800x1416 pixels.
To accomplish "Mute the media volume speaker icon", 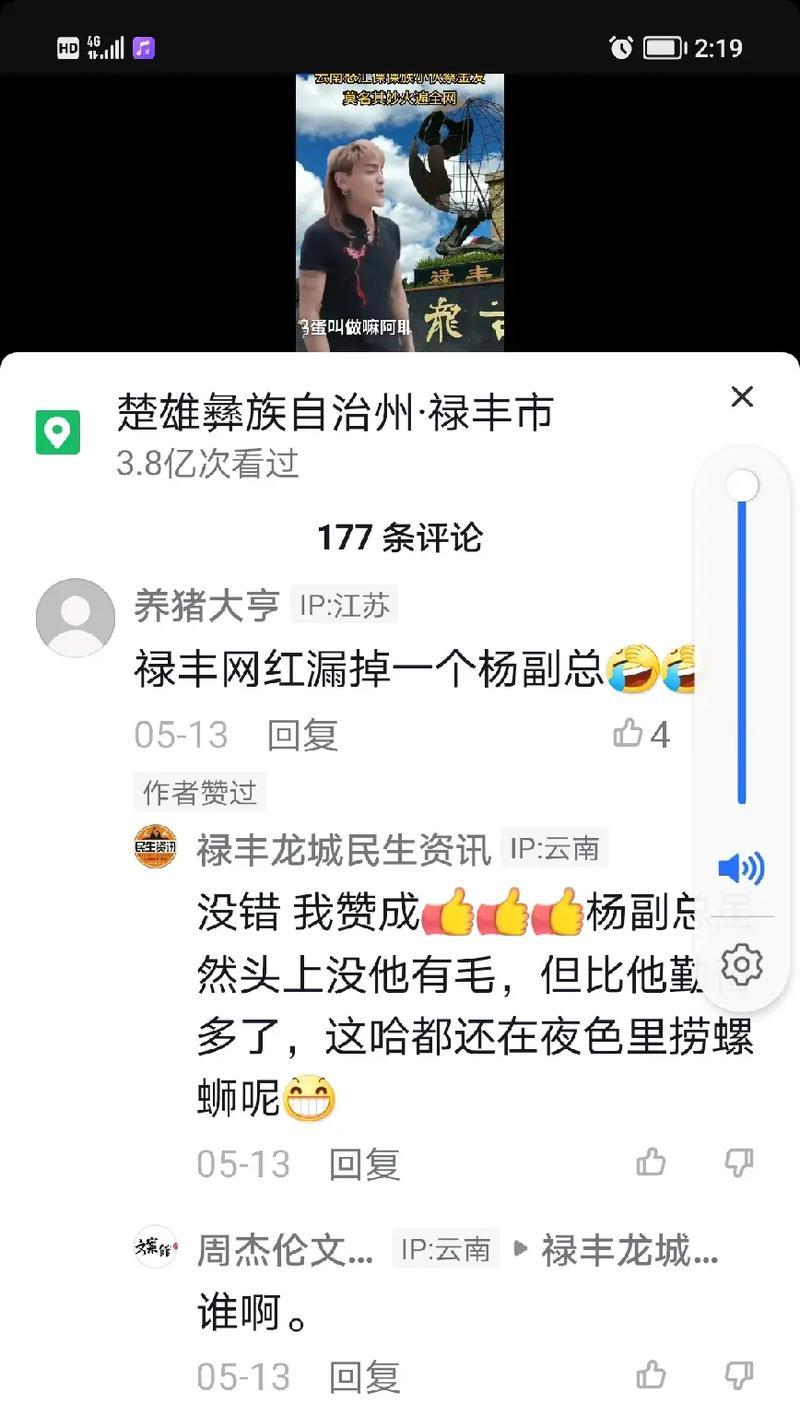I will (x=741, y=867).
